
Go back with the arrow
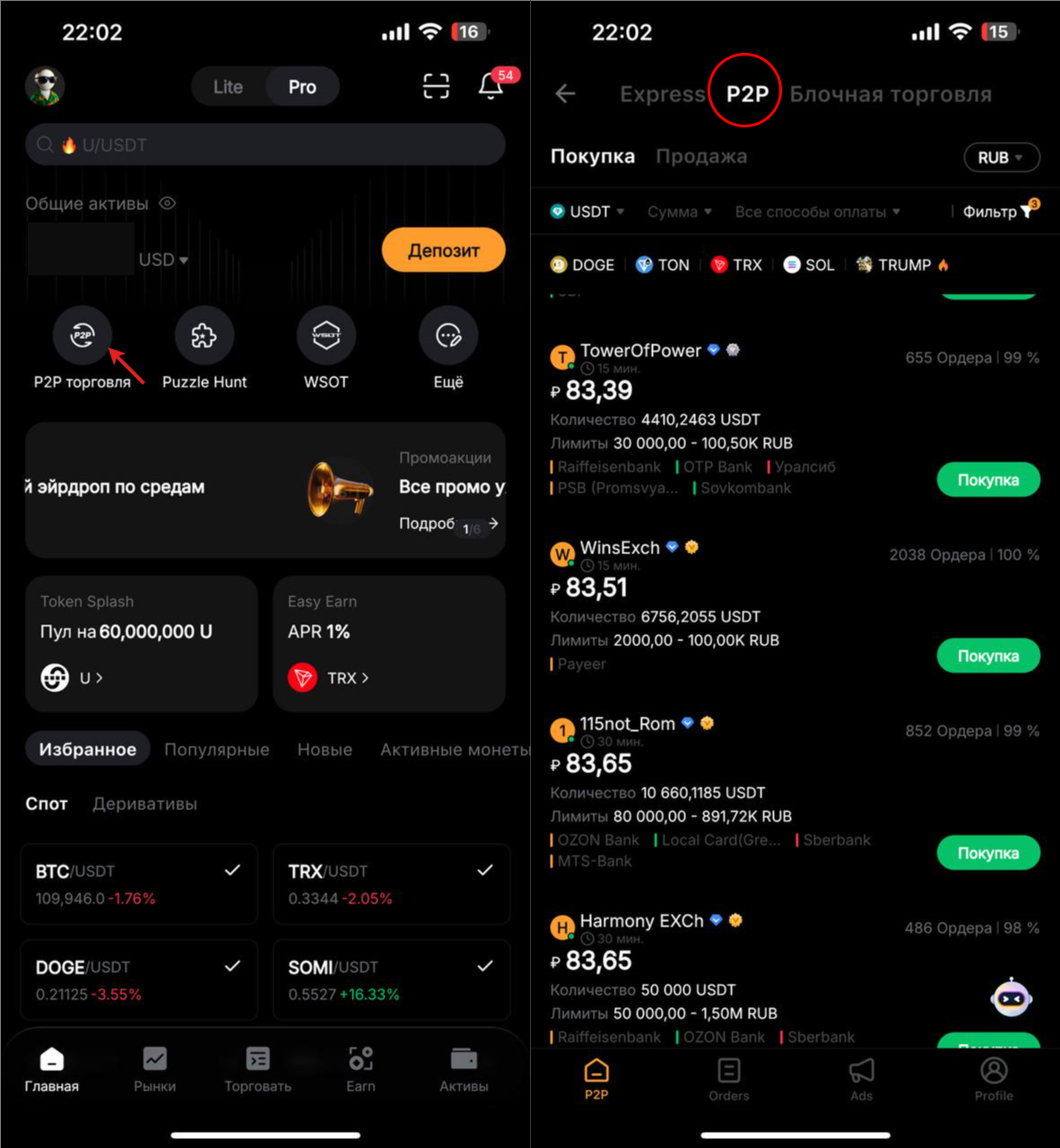point(565,93)
